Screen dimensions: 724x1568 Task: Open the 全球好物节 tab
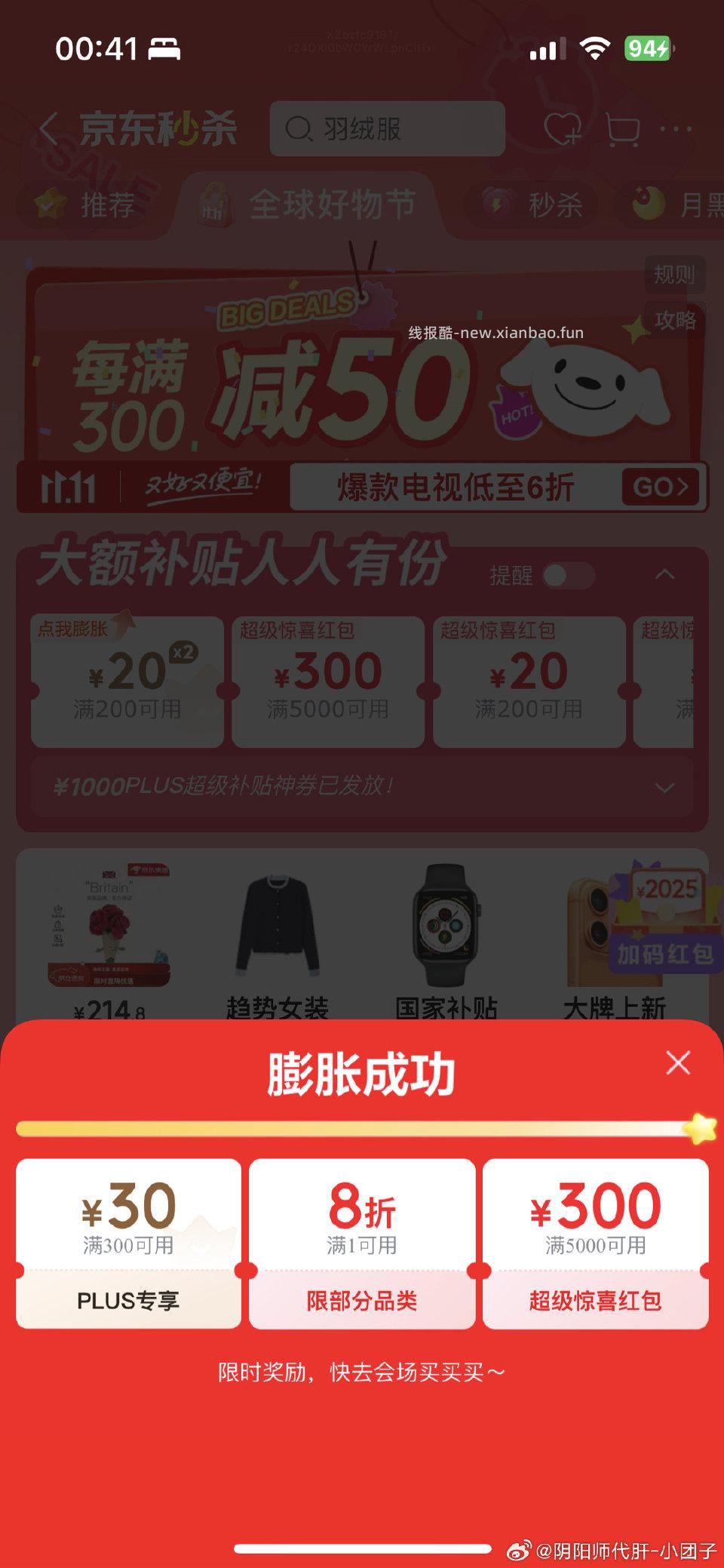click(x=332, y=204)
